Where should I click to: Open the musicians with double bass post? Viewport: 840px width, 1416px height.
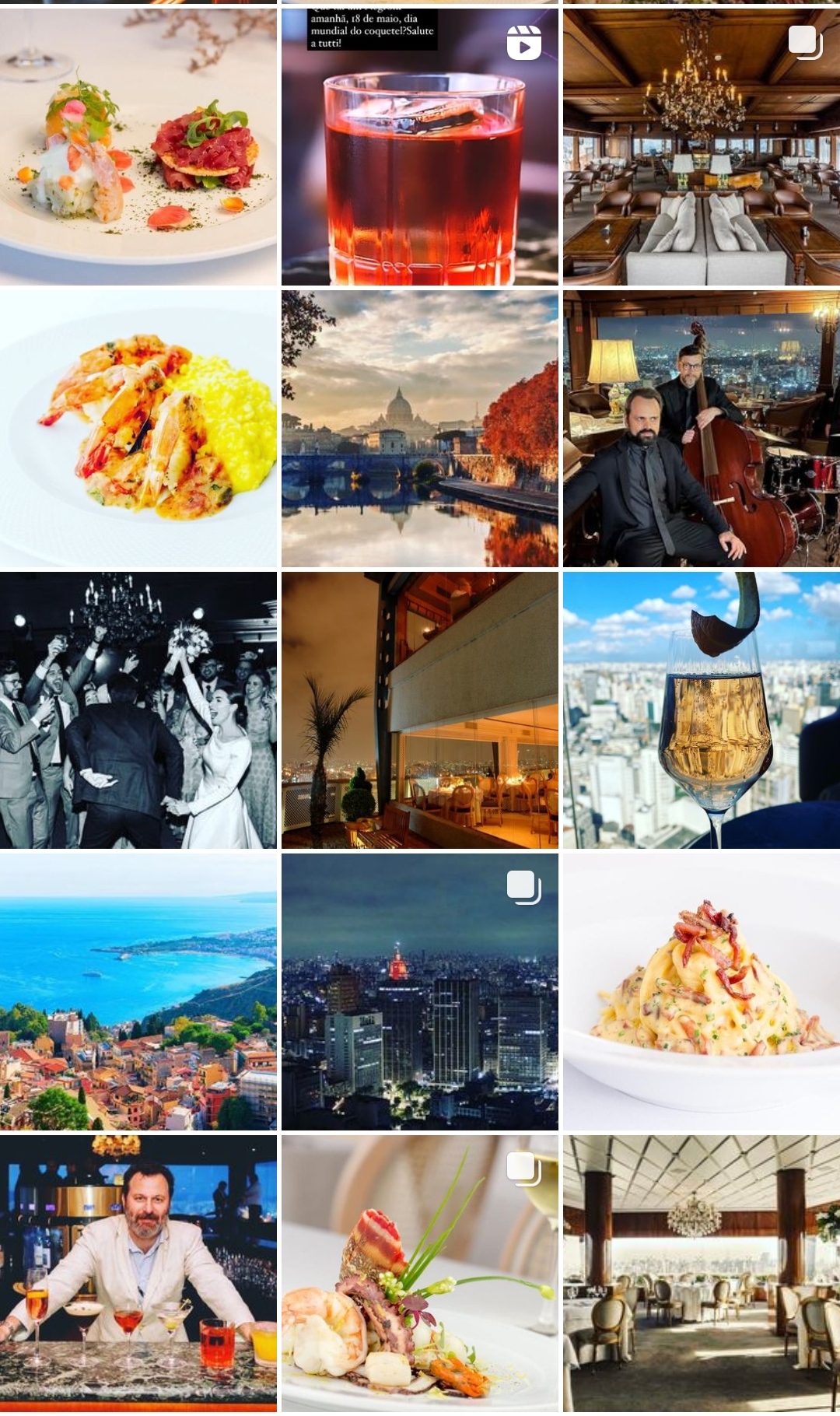pyautogui.click(x=702, y=429)
